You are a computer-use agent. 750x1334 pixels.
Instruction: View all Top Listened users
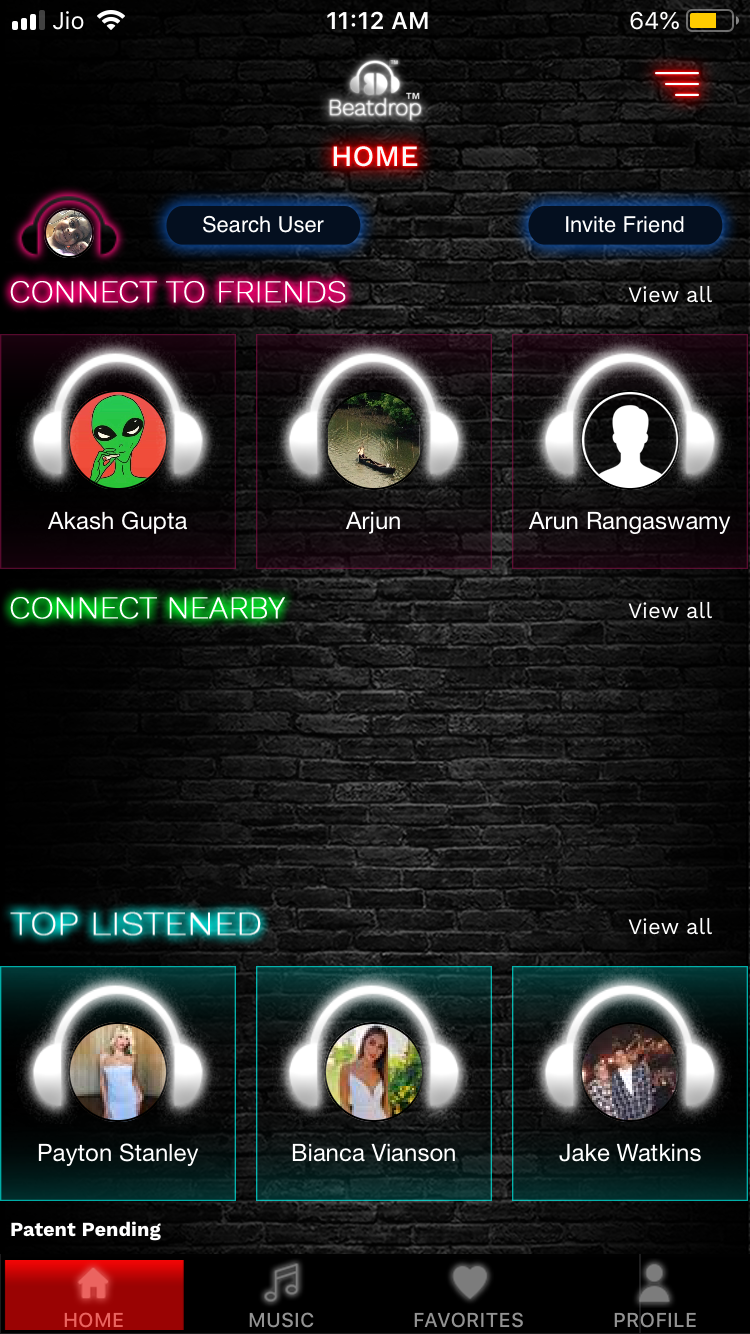pyautogui.click(x=670, y=927)
